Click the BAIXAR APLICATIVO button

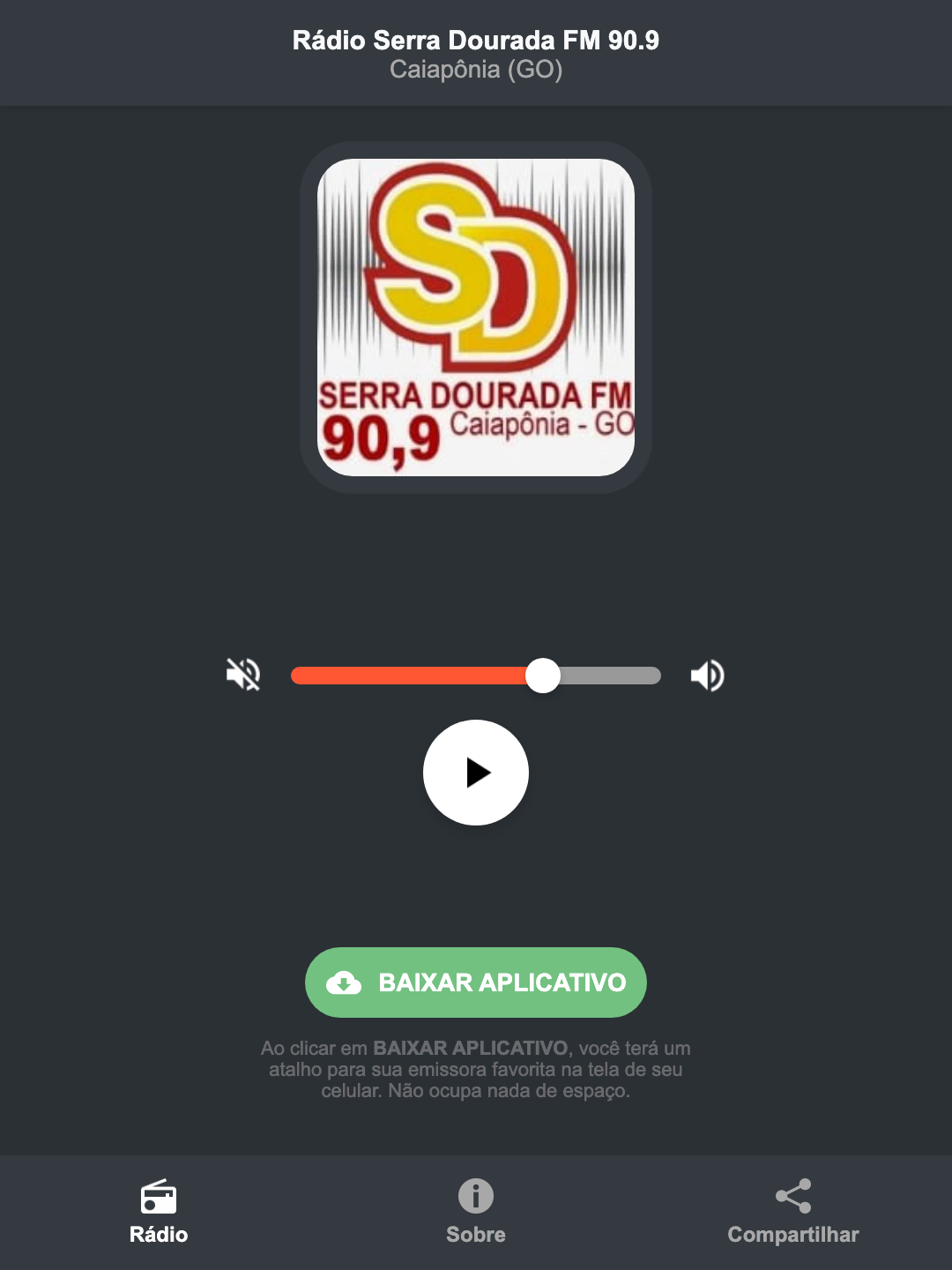point(475,982)
